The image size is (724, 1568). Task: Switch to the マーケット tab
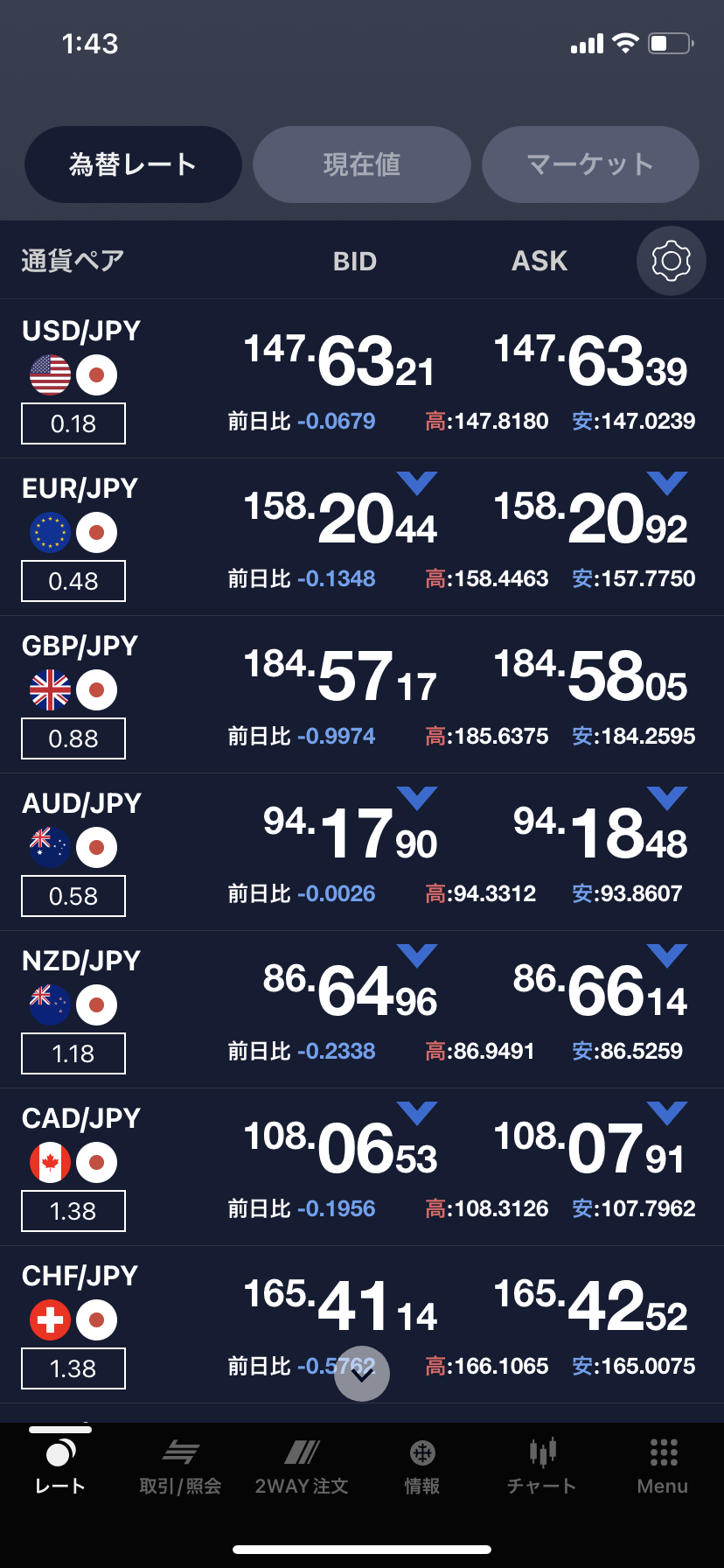tap(590, 164)
